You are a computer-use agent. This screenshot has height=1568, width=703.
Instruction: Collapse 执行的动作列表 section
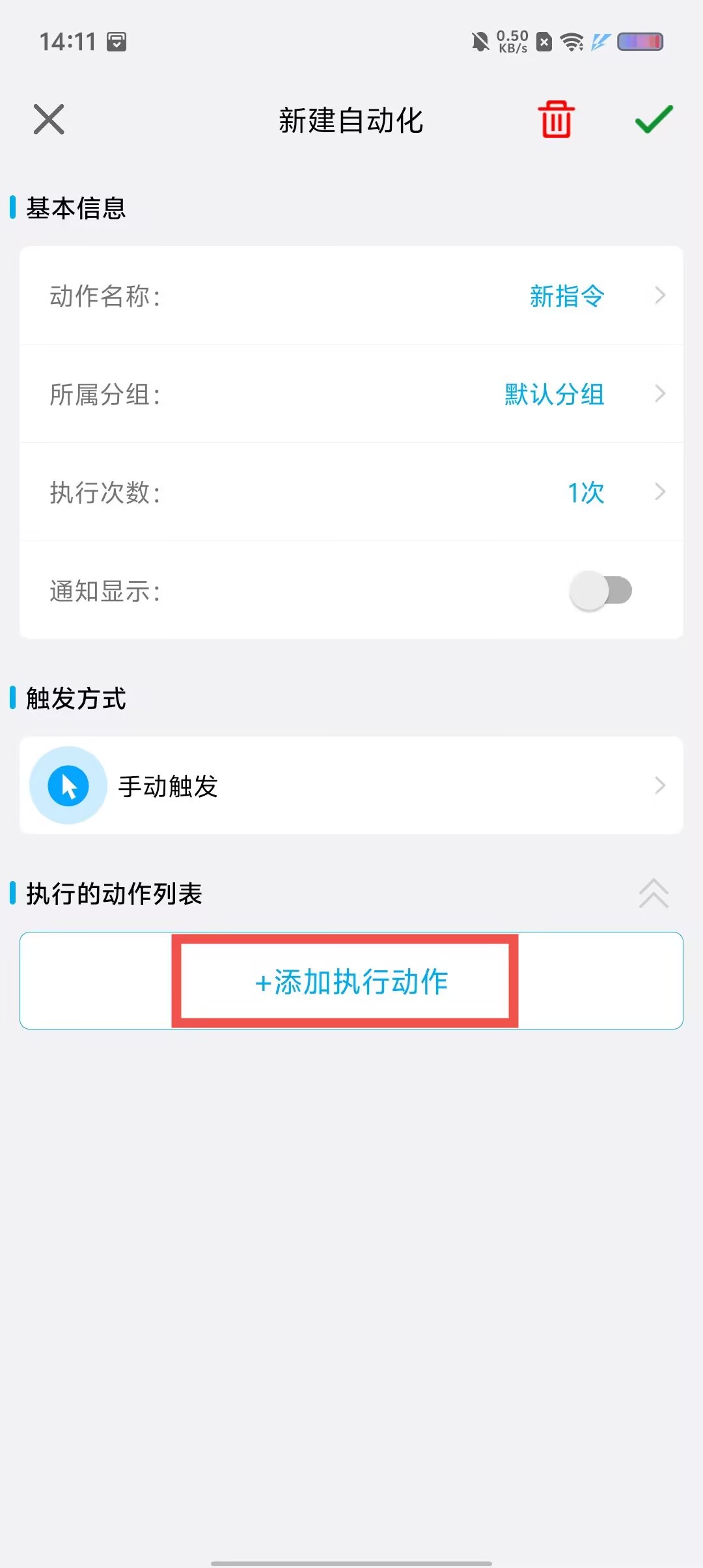click(654, 893)
